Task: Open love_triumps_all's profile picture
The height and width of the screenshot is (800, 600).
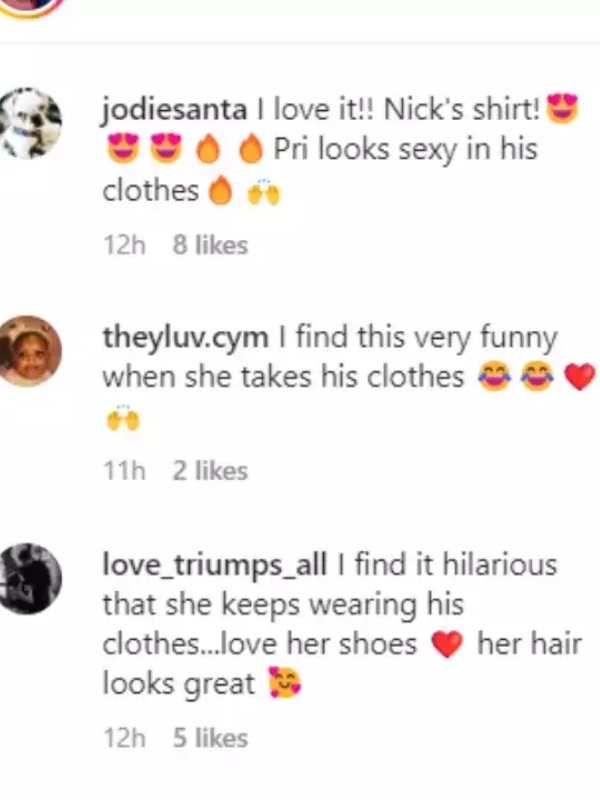Action: pyautogui.click(x=30, y=577)
